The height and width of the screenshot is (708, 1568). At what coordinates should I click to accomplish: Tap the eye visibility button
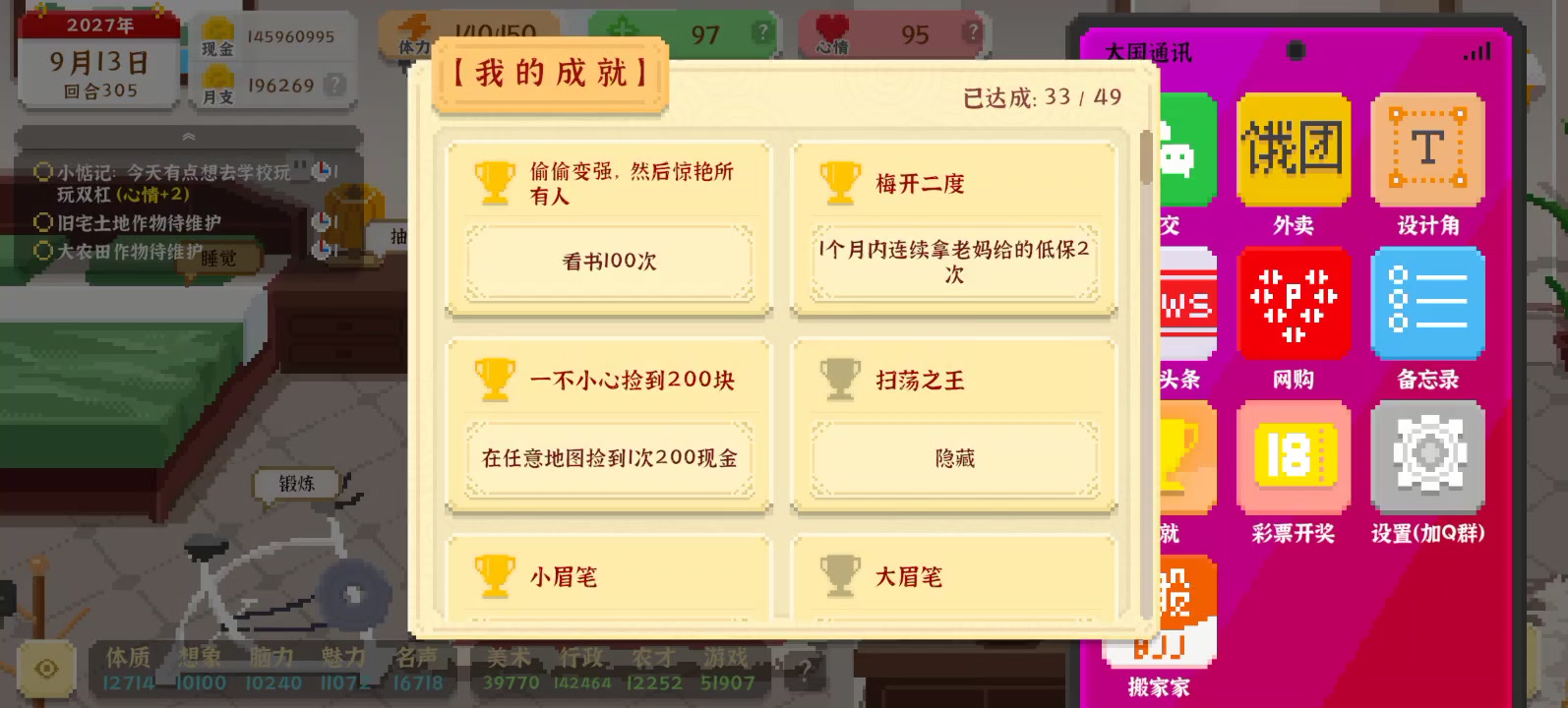[46, 669]
